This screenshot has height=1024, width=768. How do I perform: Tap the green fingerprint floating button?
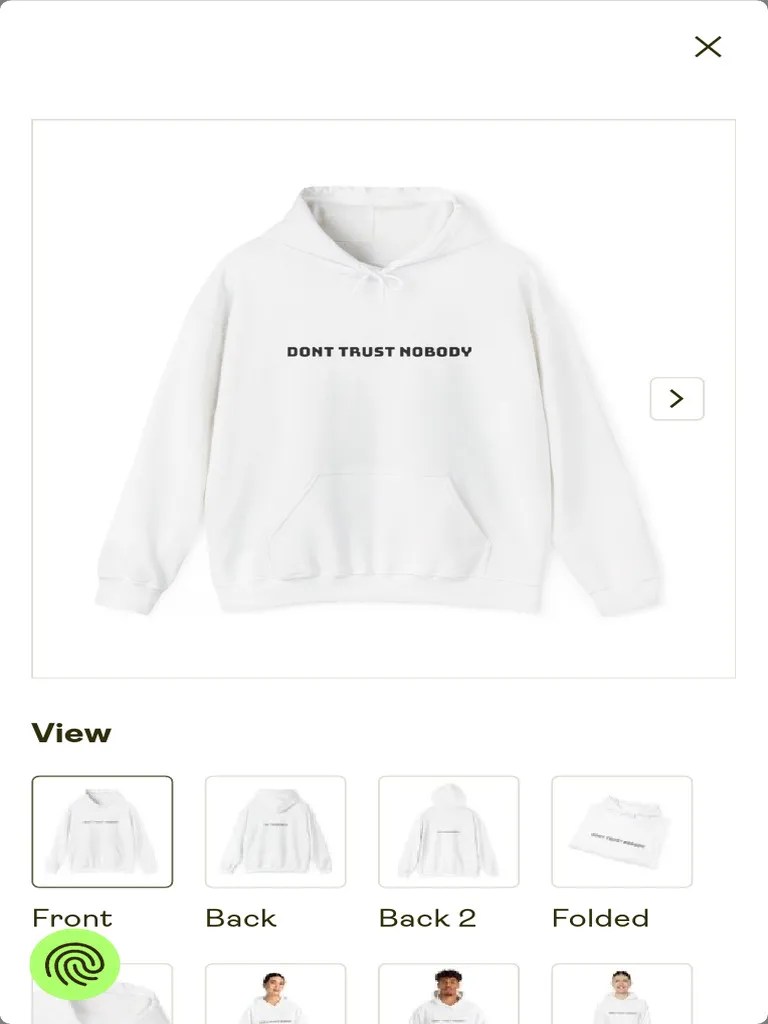tap(75, 964)
